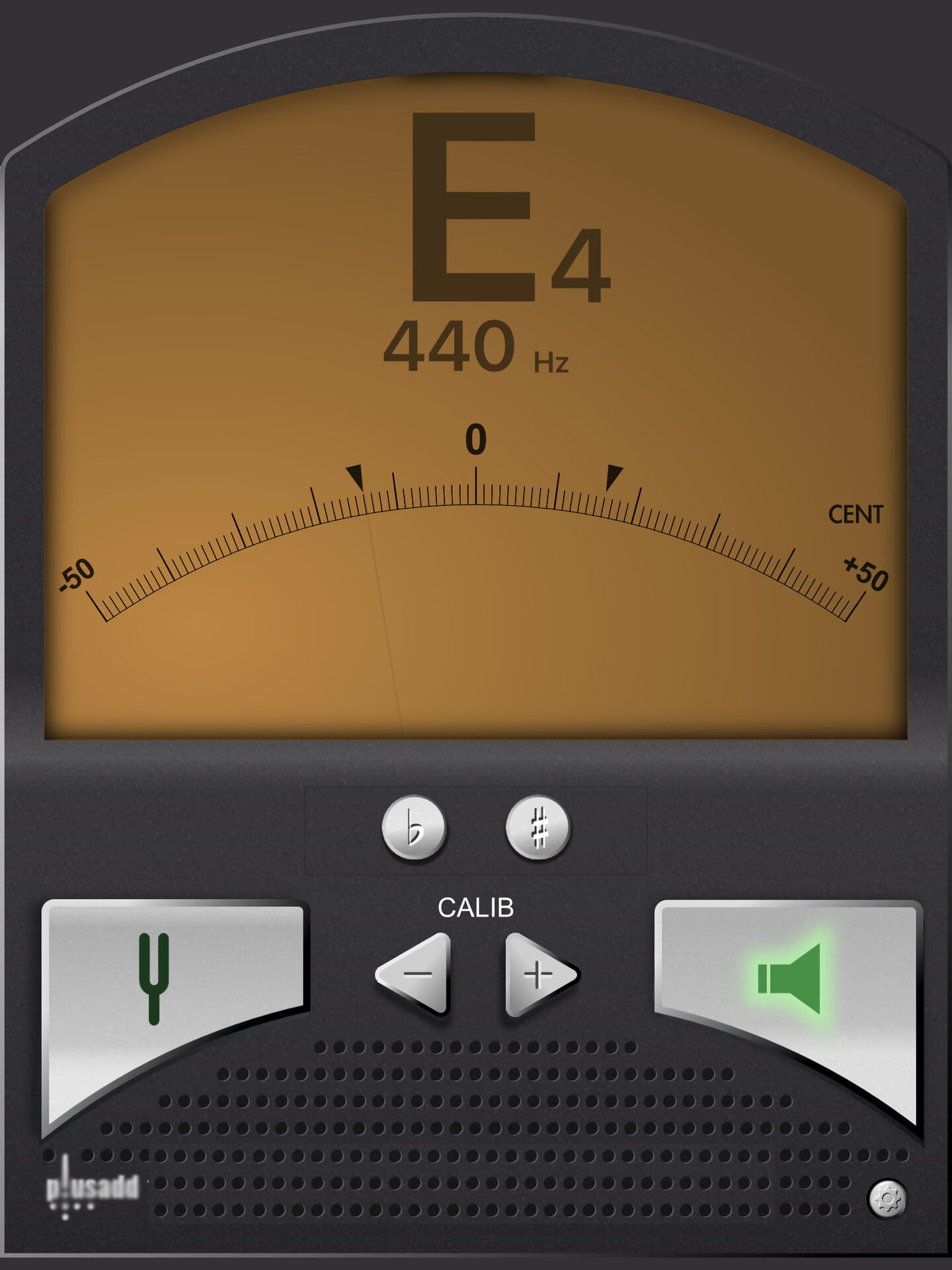Increase calibration with the plus arrow
The height and width of the screenshot is (1270, 952).
point(539,974)
